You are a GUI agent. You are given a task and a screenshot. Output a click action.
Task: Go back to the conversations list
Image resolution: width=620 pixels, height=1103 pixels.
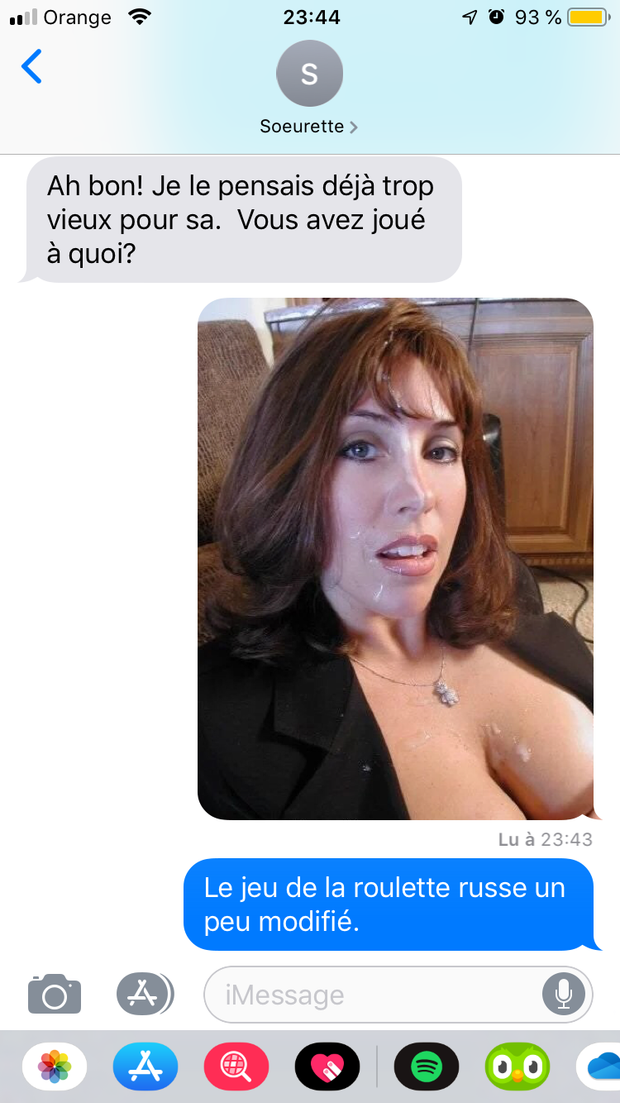(x=32, y=68)
